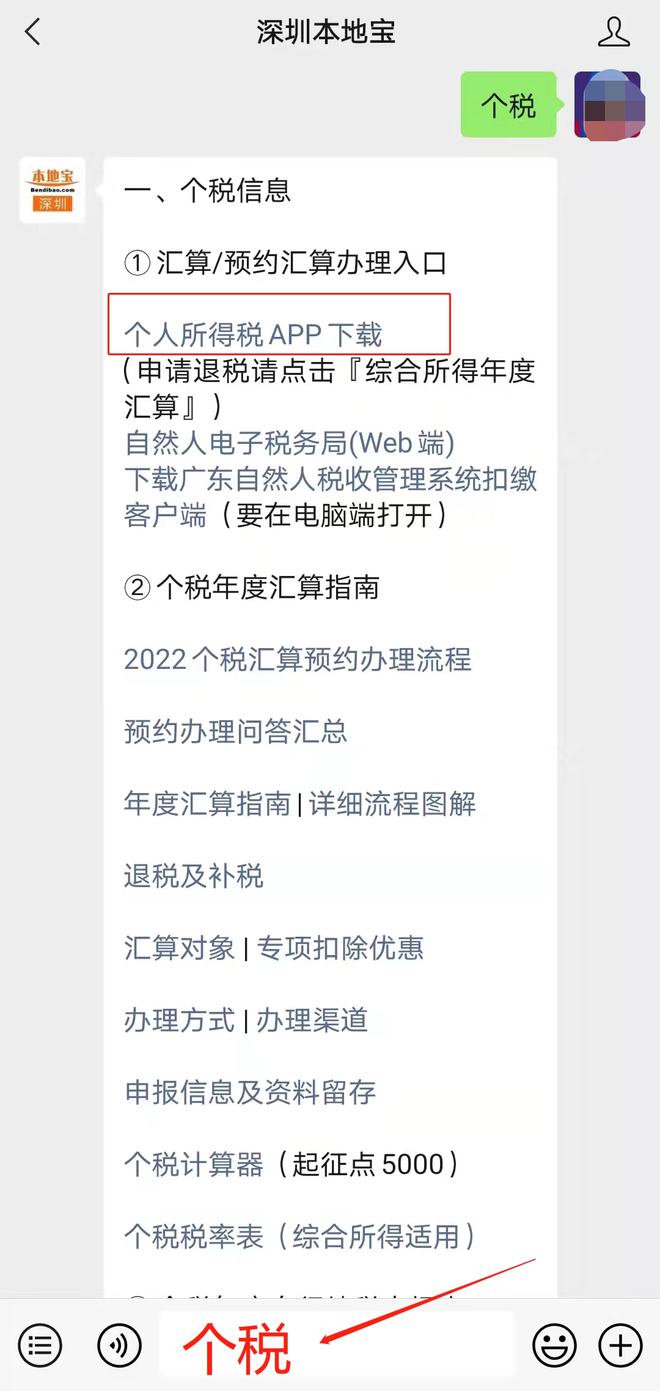Open 年度汇算指南 link
The image size is (660, 1391).
[207, 804]
